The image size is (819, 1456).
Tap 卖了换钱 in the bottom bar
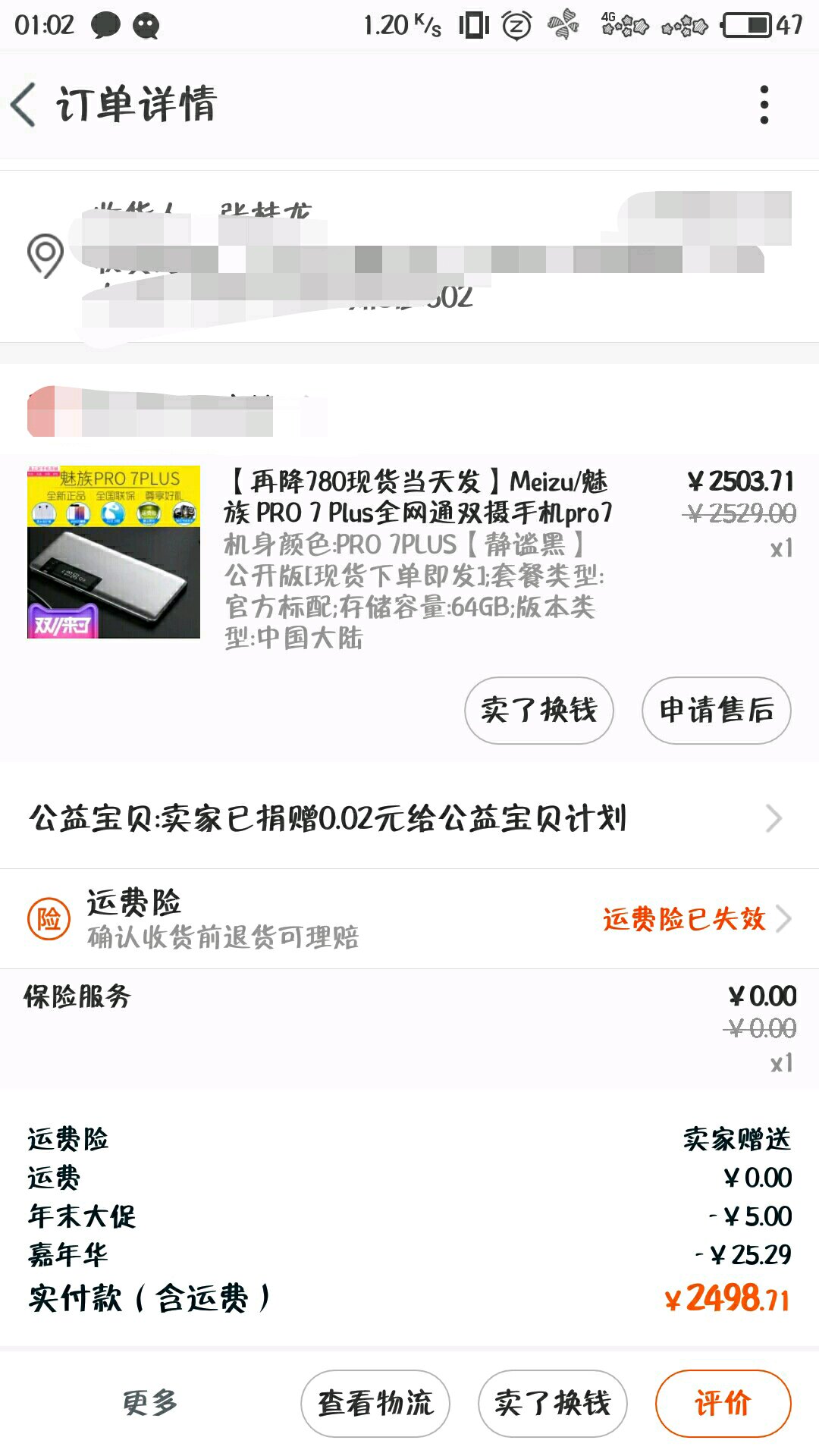[x=553, y=1404]
